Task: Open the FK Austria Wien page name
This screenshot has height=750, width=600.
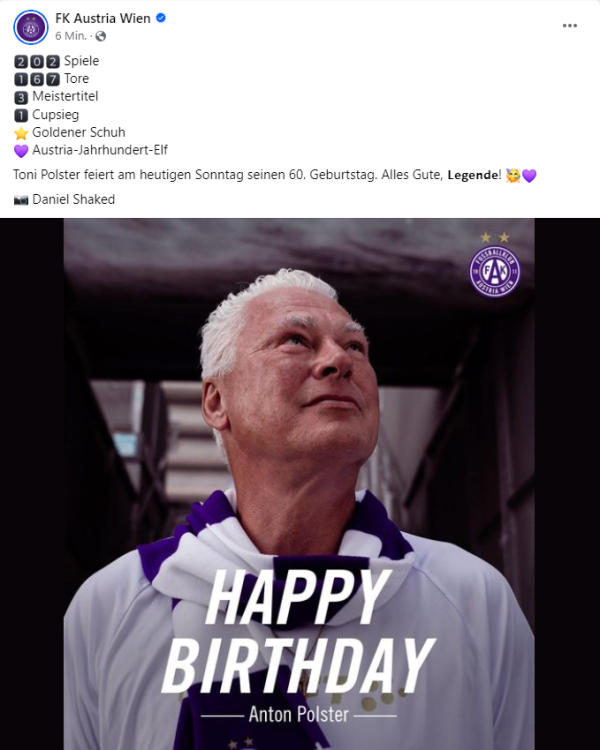Action: [x=103, y=18]
